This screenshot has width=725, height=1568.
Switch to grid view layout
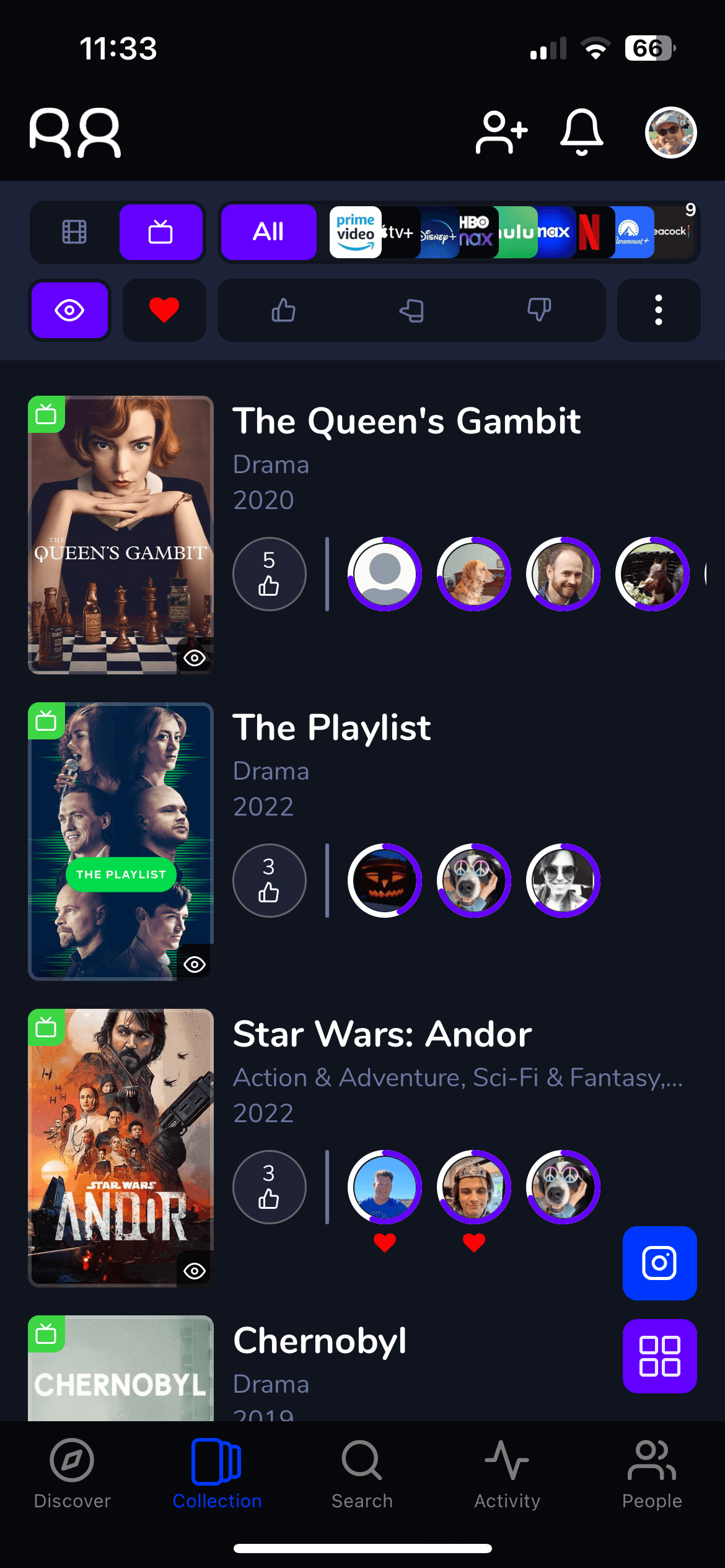(x=660, y=1356)
